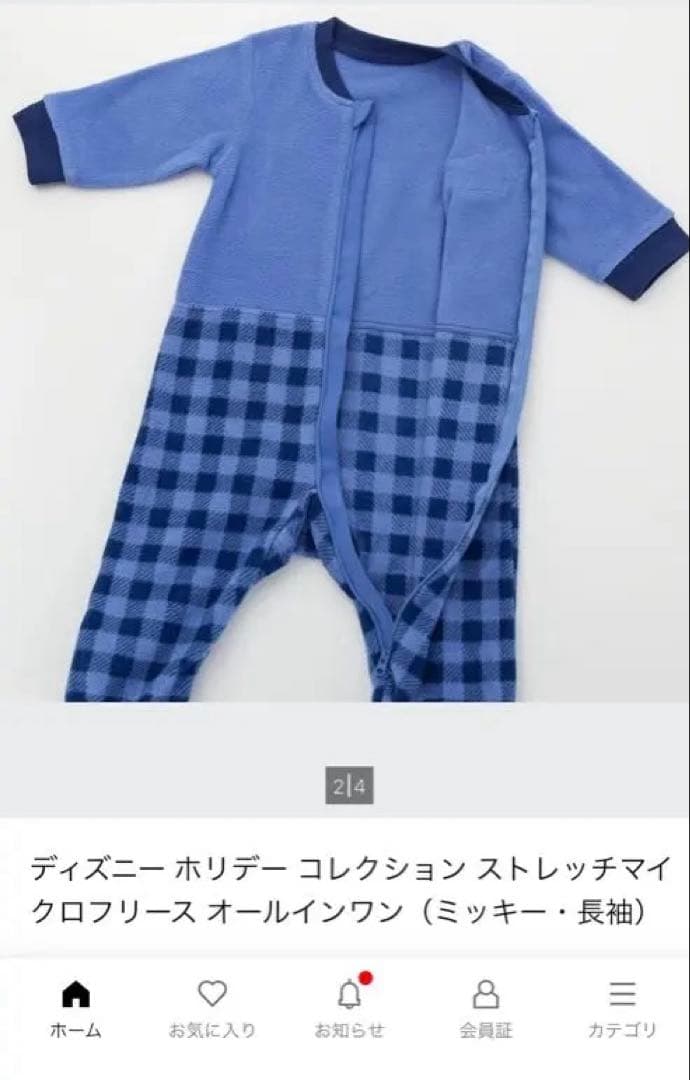Go to the ホーム tab
Image resolution: width=690 pixels, height=1080 pixels.
point(76,1008)
